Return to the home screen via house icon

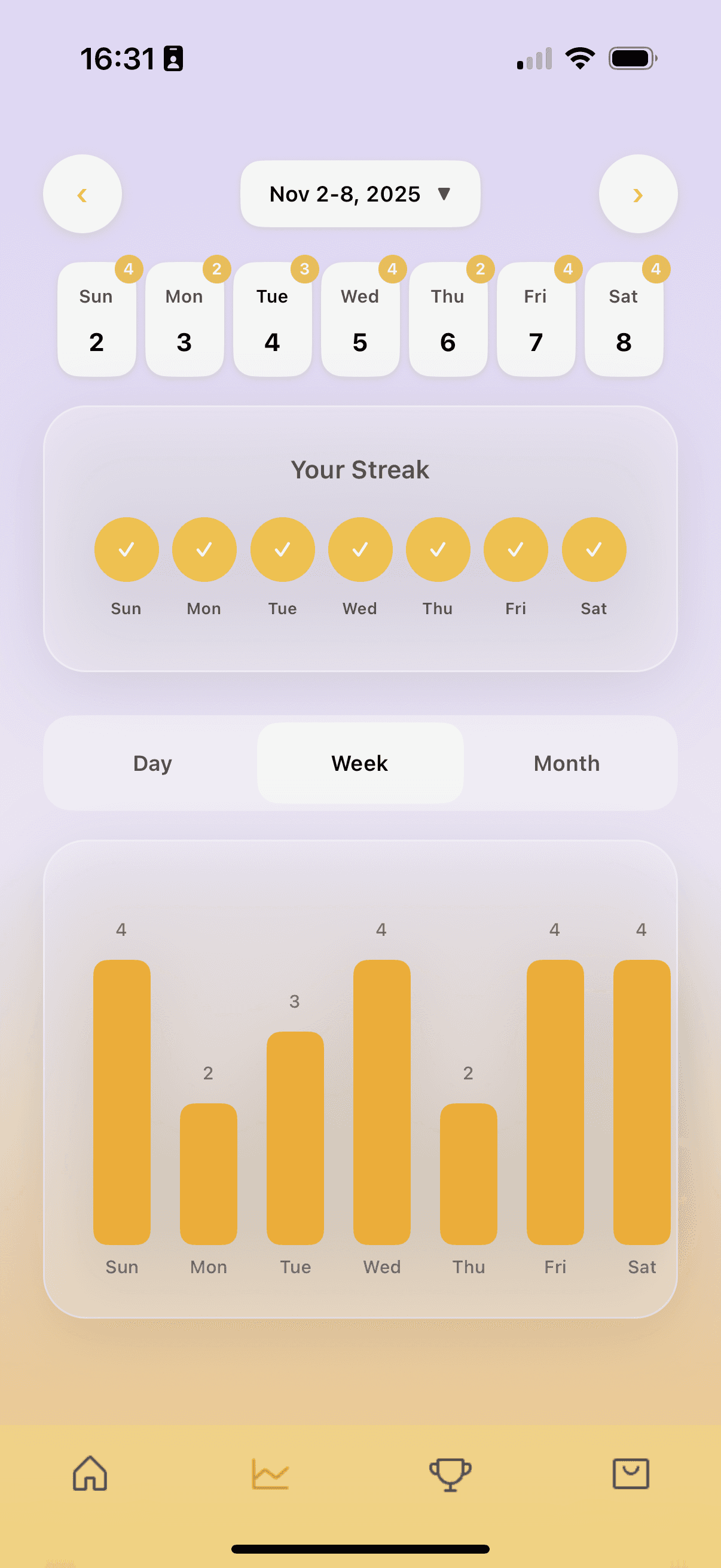coord(90,1473)
